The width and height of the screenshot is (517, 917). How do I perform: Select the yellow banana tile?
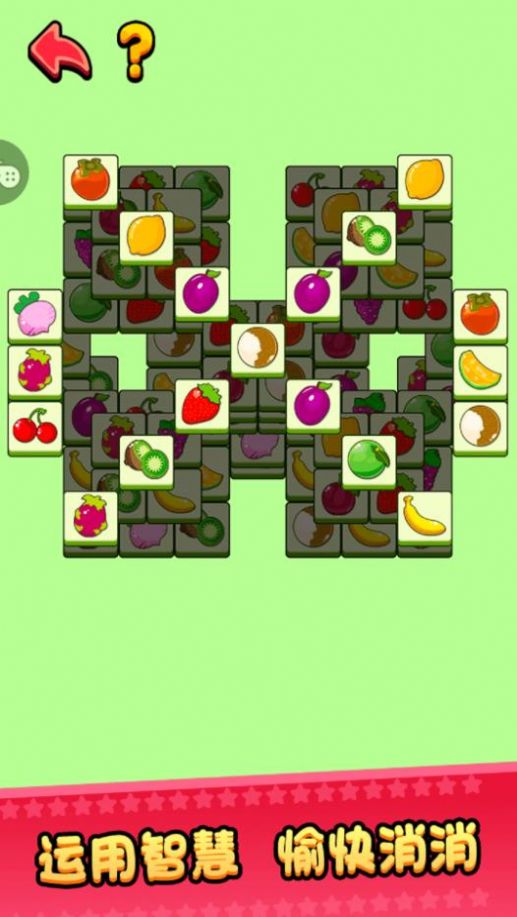pos(425,518)
